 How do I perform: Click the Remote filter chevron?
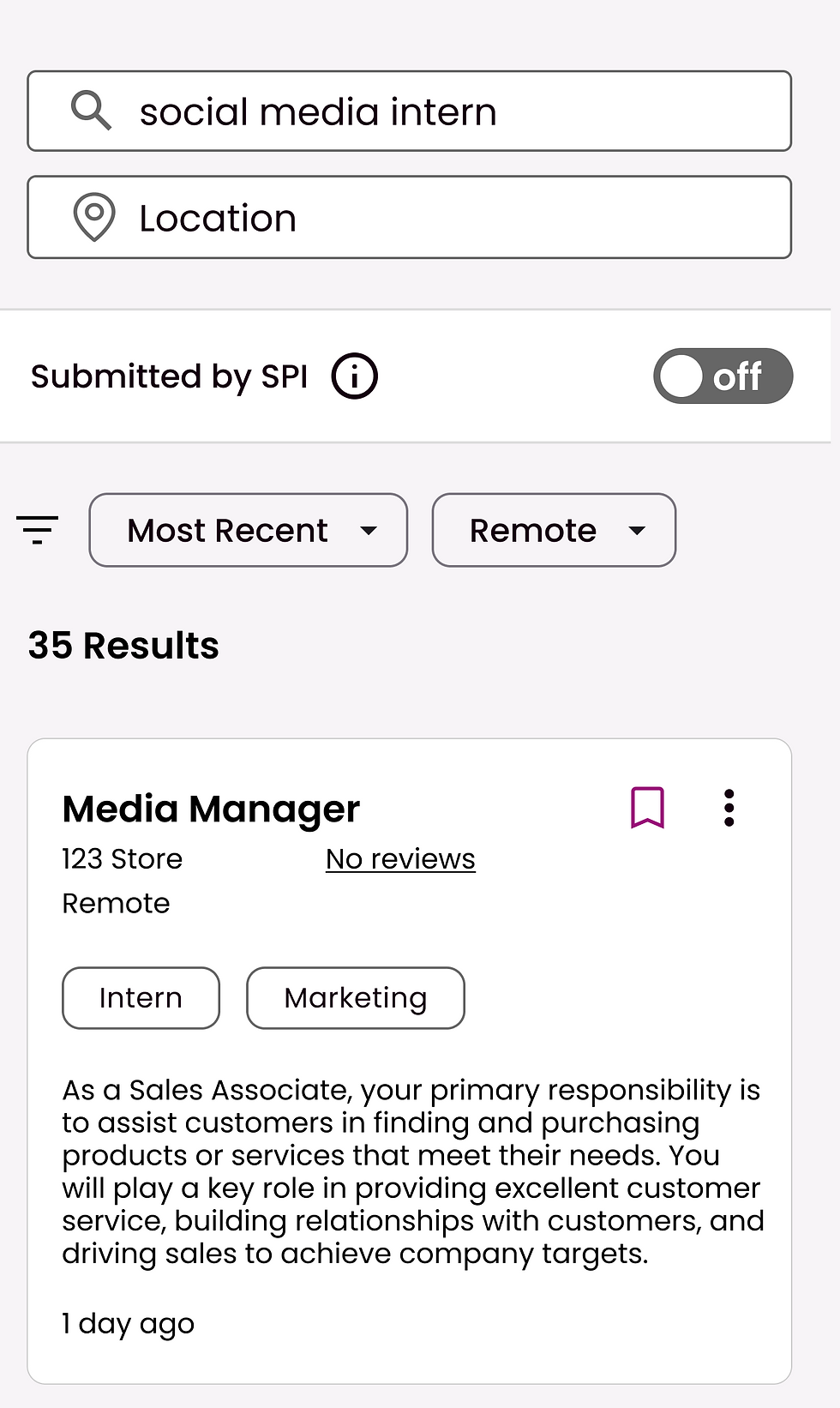click(637, 532)
